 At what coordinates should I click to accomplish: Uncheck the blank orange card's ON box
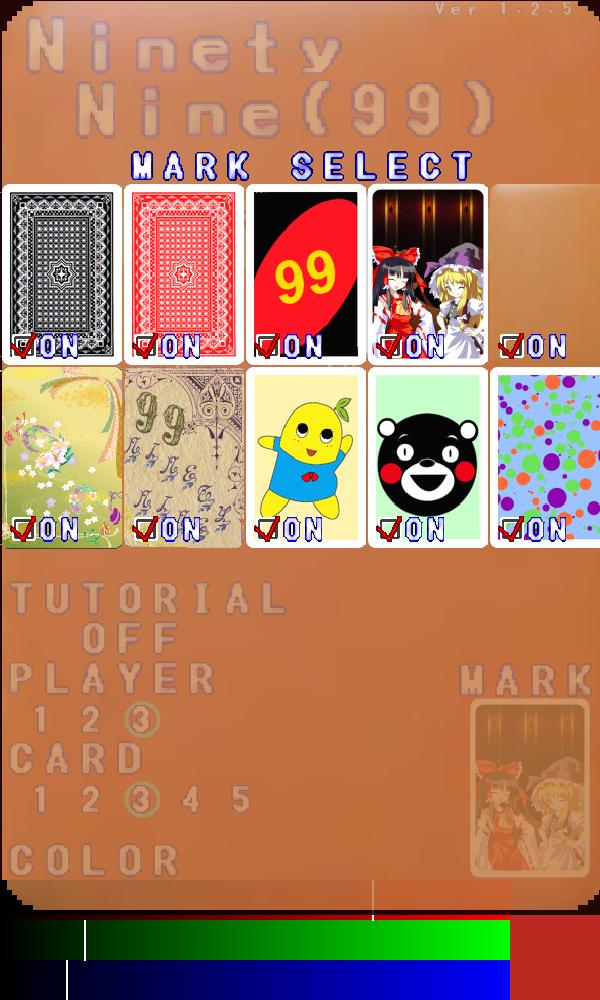coord(511,346)
